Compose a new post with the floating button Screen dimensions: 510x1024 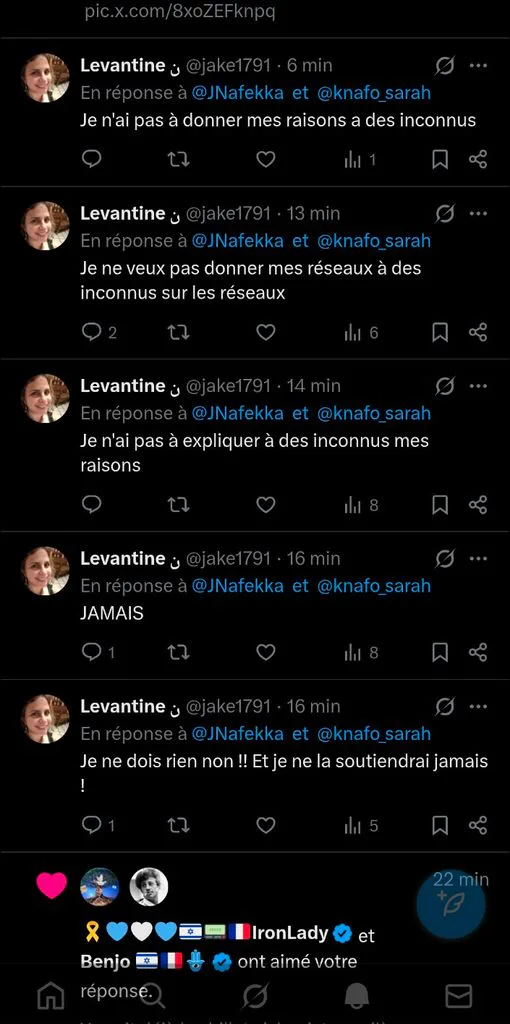451,903
